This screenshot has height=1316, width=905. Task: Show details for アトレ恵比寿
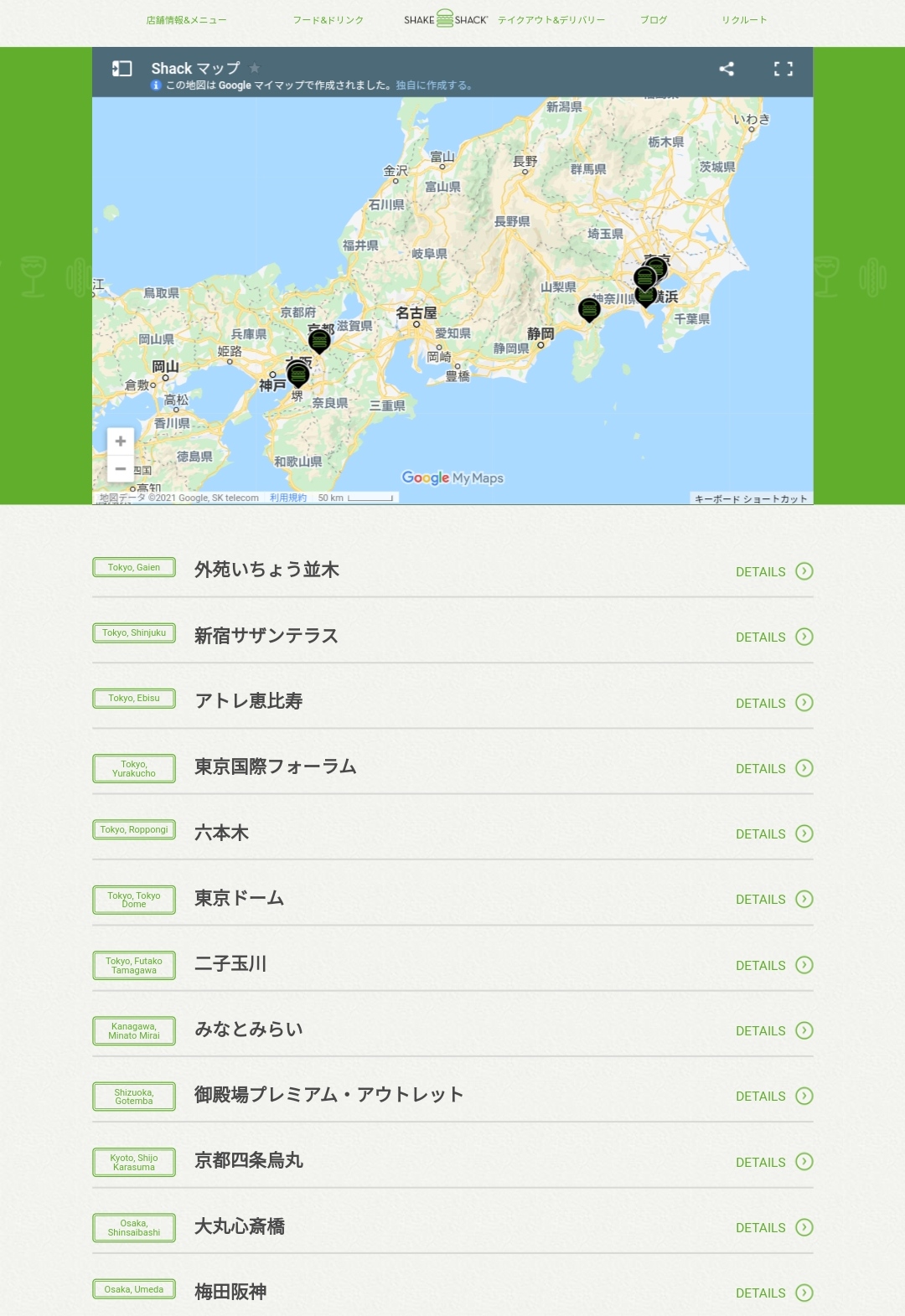coord(773,703)
